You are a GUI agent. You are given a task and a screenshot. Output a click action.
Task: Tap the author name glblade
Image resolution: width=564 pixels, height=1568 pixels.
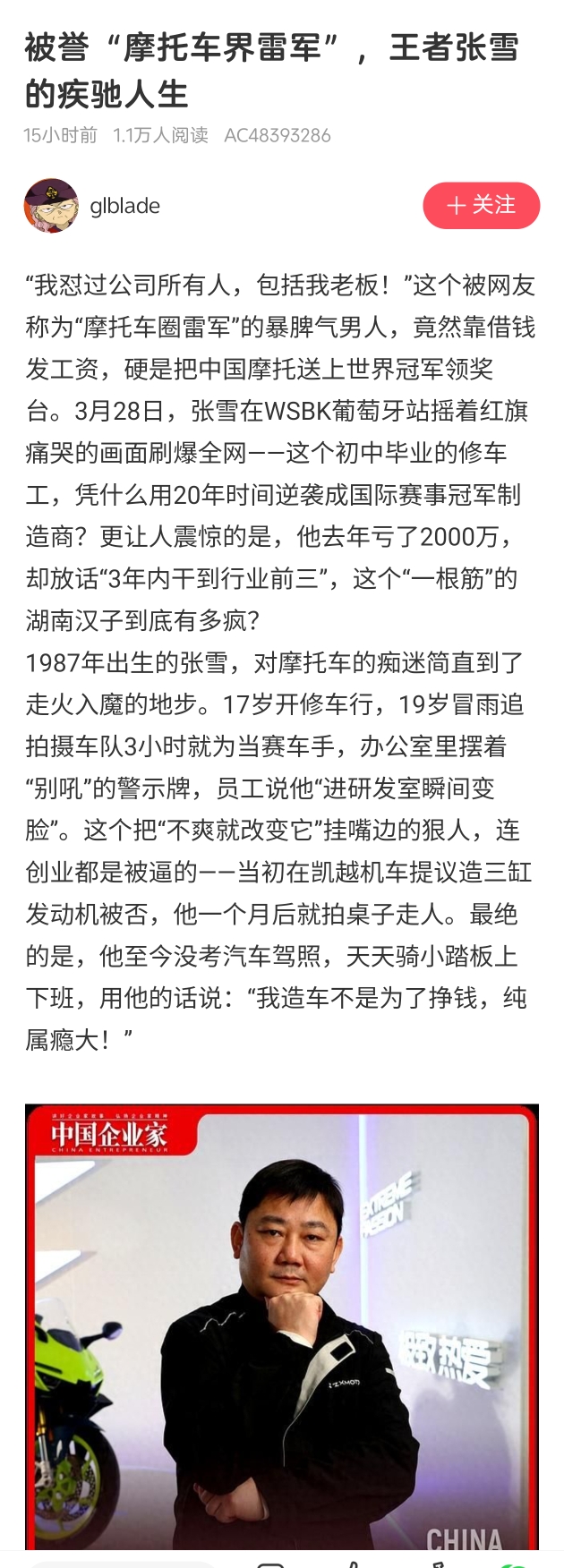[x=125, y=206]
